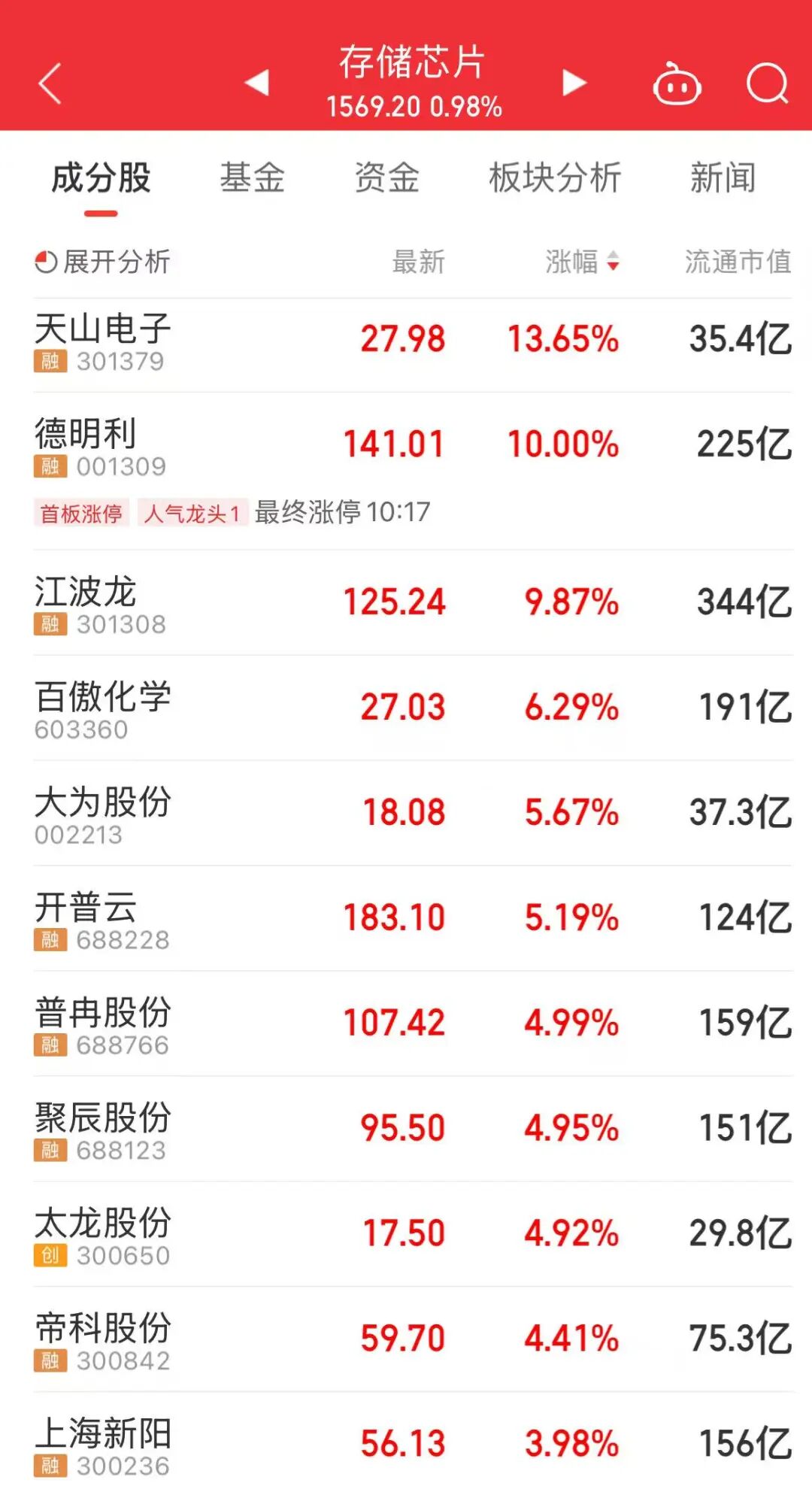The image size is (812, 1492).
Task: Switch to the next sector with right triangle
Action: tap(574, 82)
